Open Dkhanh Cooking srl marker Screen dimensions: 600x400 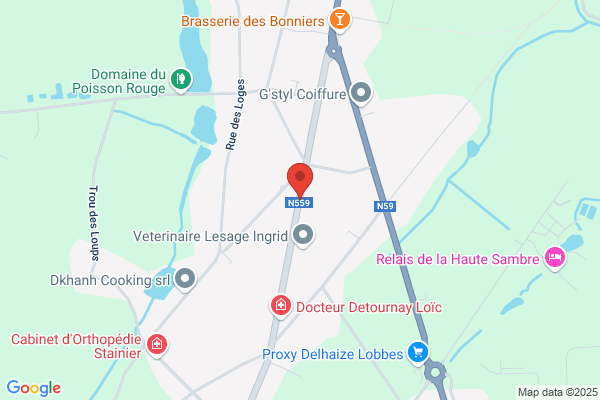click(x=185, y=279)
